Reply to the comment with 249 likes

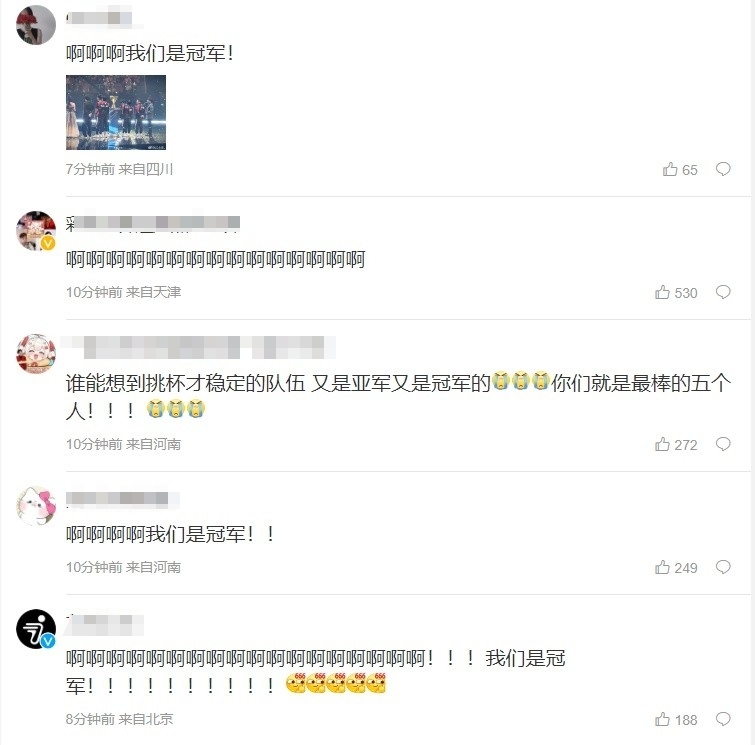723,567
